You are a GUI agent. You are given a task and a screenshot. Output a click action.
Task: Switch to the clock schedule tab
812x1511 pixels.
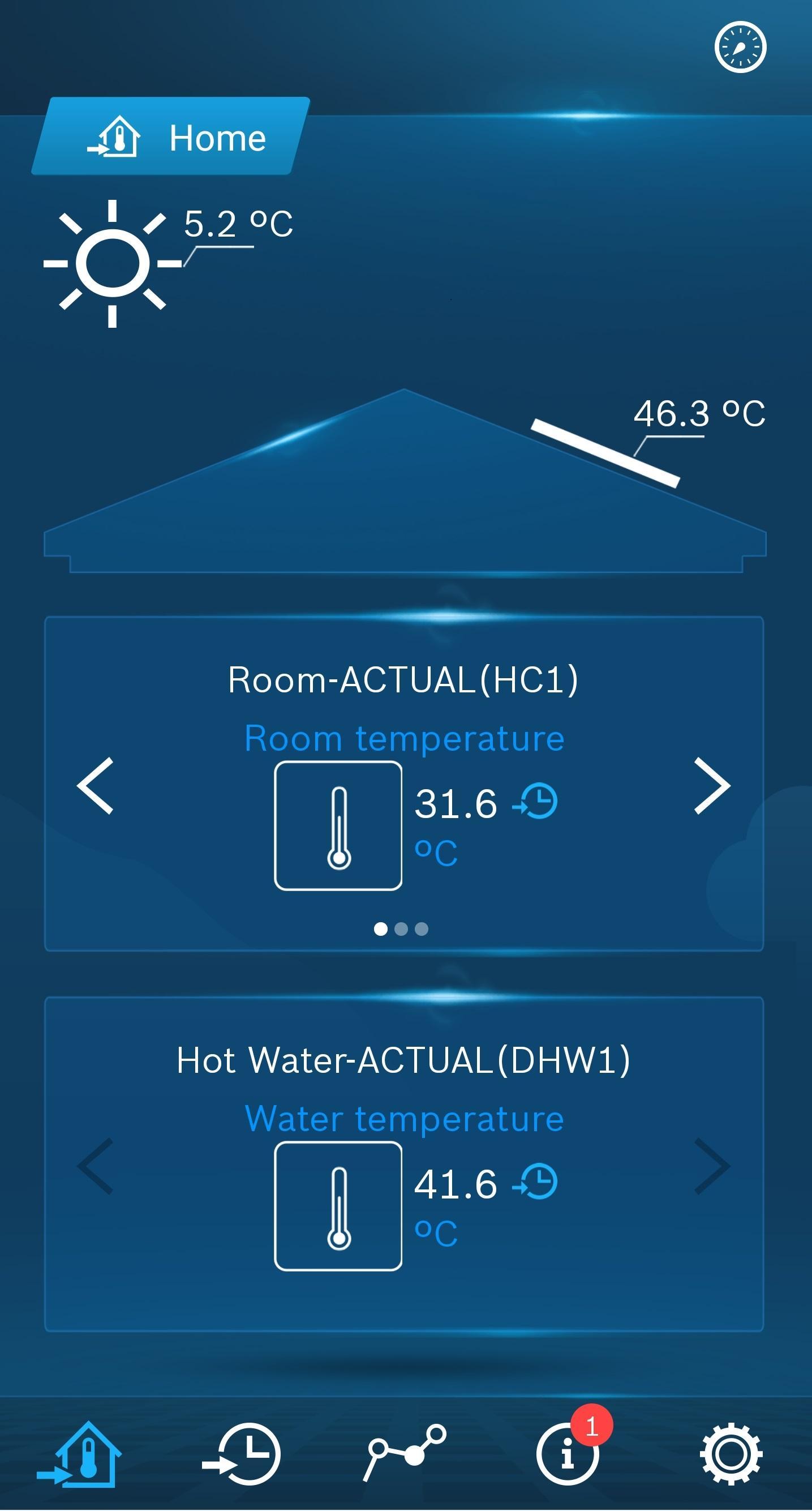[x=243, y=1454]
